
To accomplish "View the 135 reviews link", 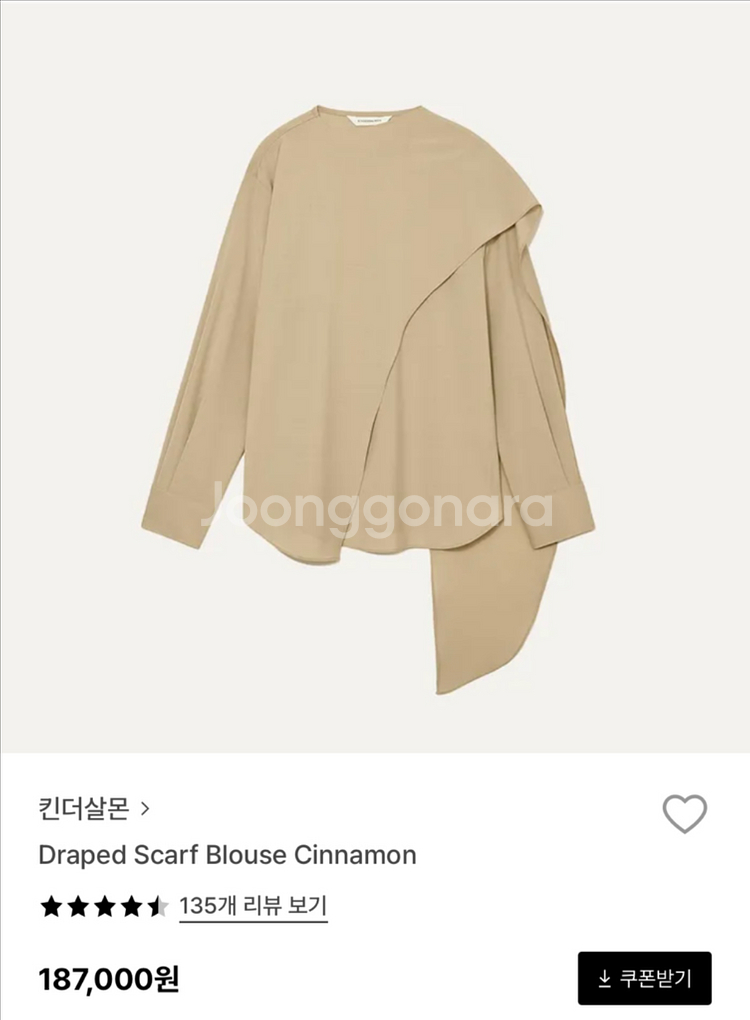I will pos(253,907).
